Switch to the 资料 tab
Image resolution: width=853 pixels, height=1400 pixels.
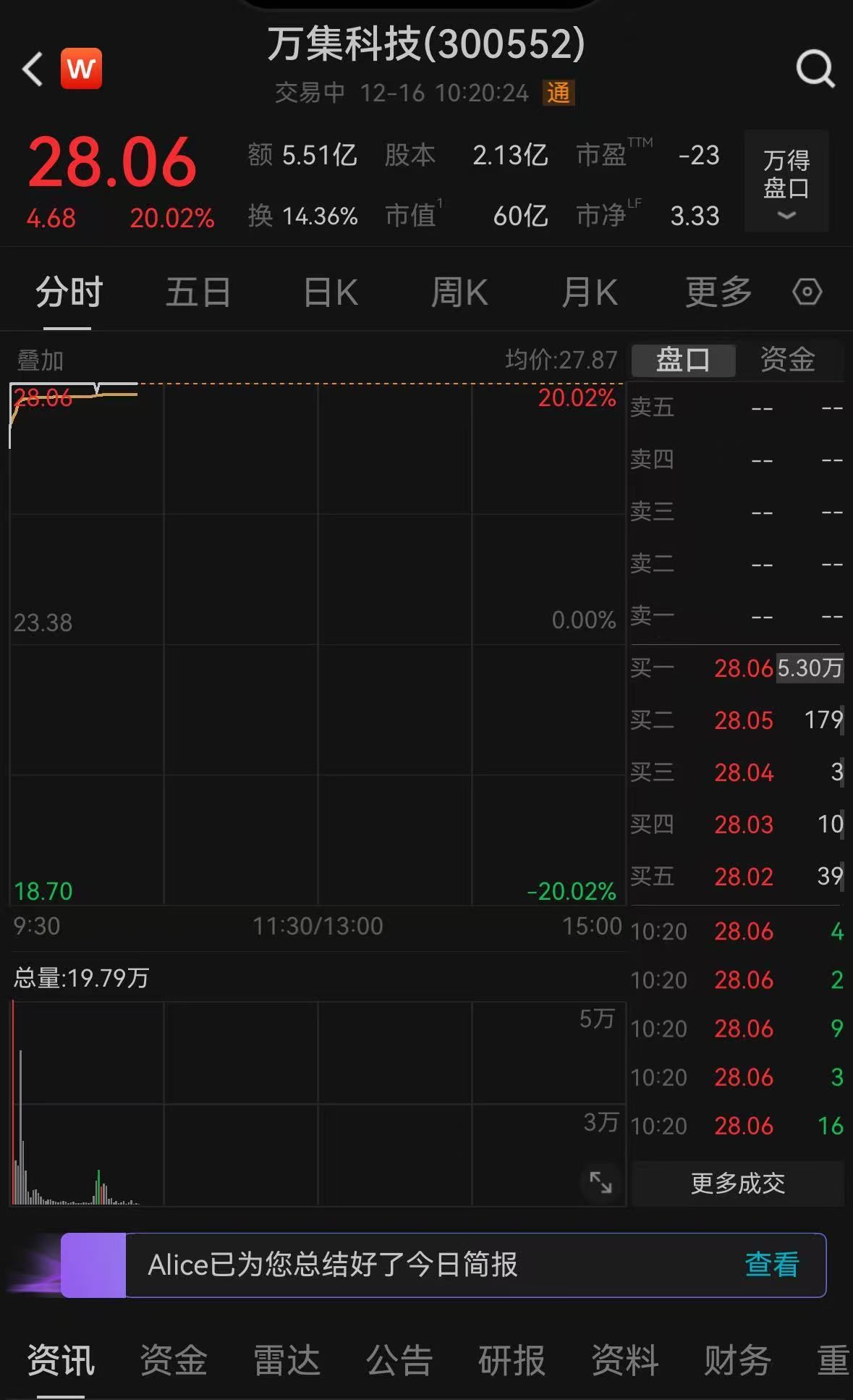624,1360
